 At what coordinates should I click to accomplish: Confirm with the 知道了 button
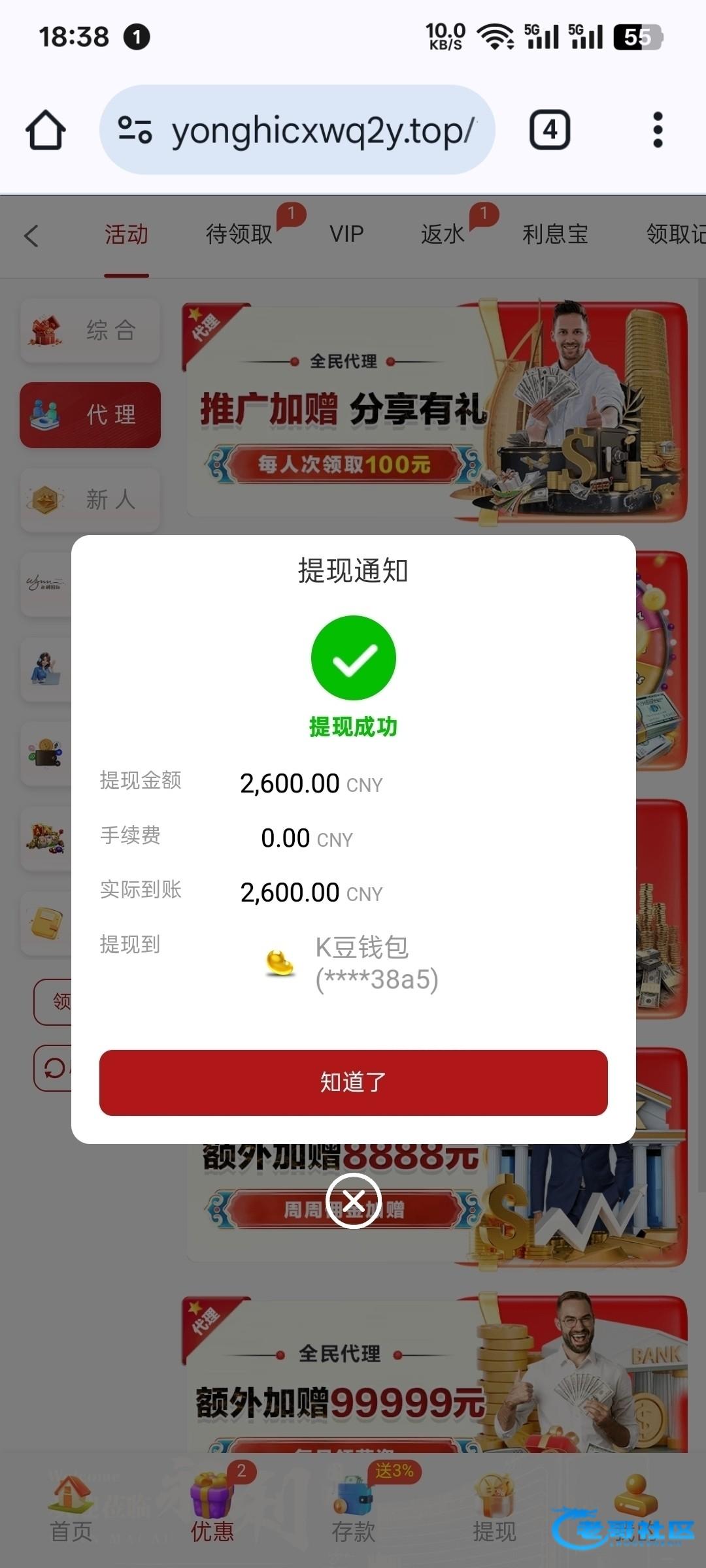pyautogui.click(x=353, y=1083)
